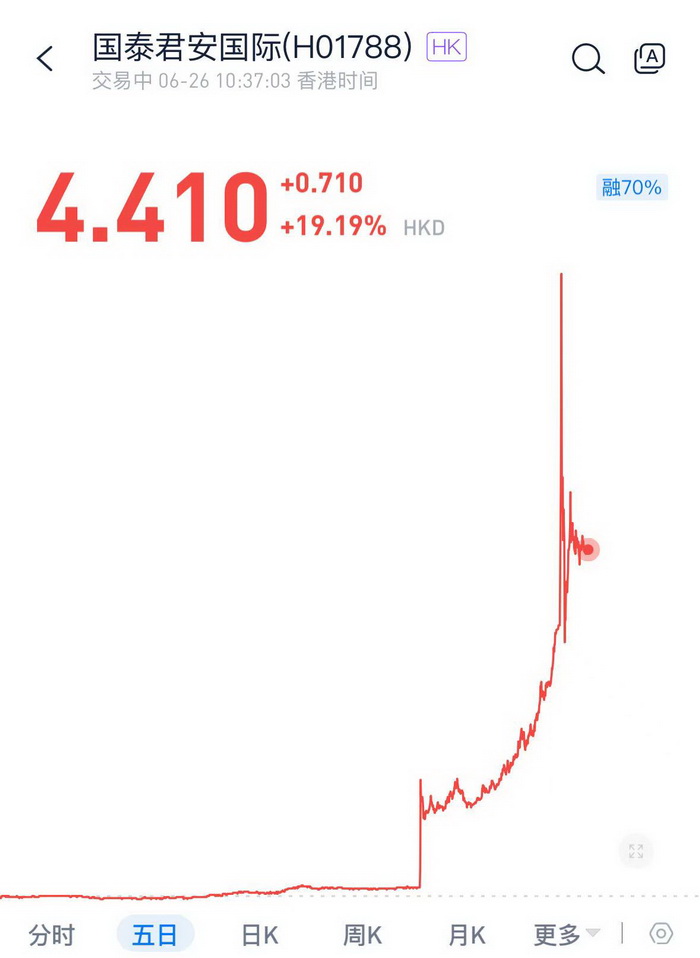Open chart settings icon

click(x=661, y=934)
